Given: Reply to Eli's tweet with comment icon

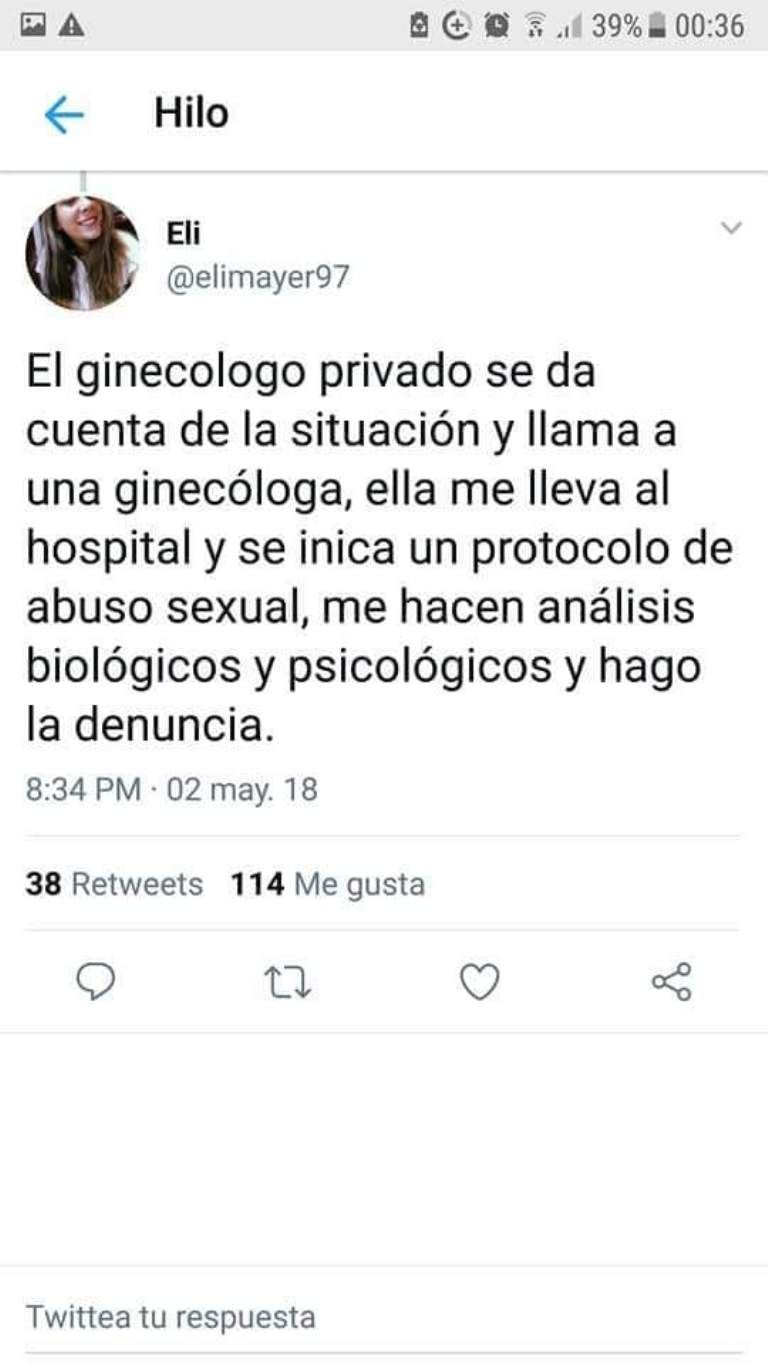Looking at the screenshot, I should 97,982.
